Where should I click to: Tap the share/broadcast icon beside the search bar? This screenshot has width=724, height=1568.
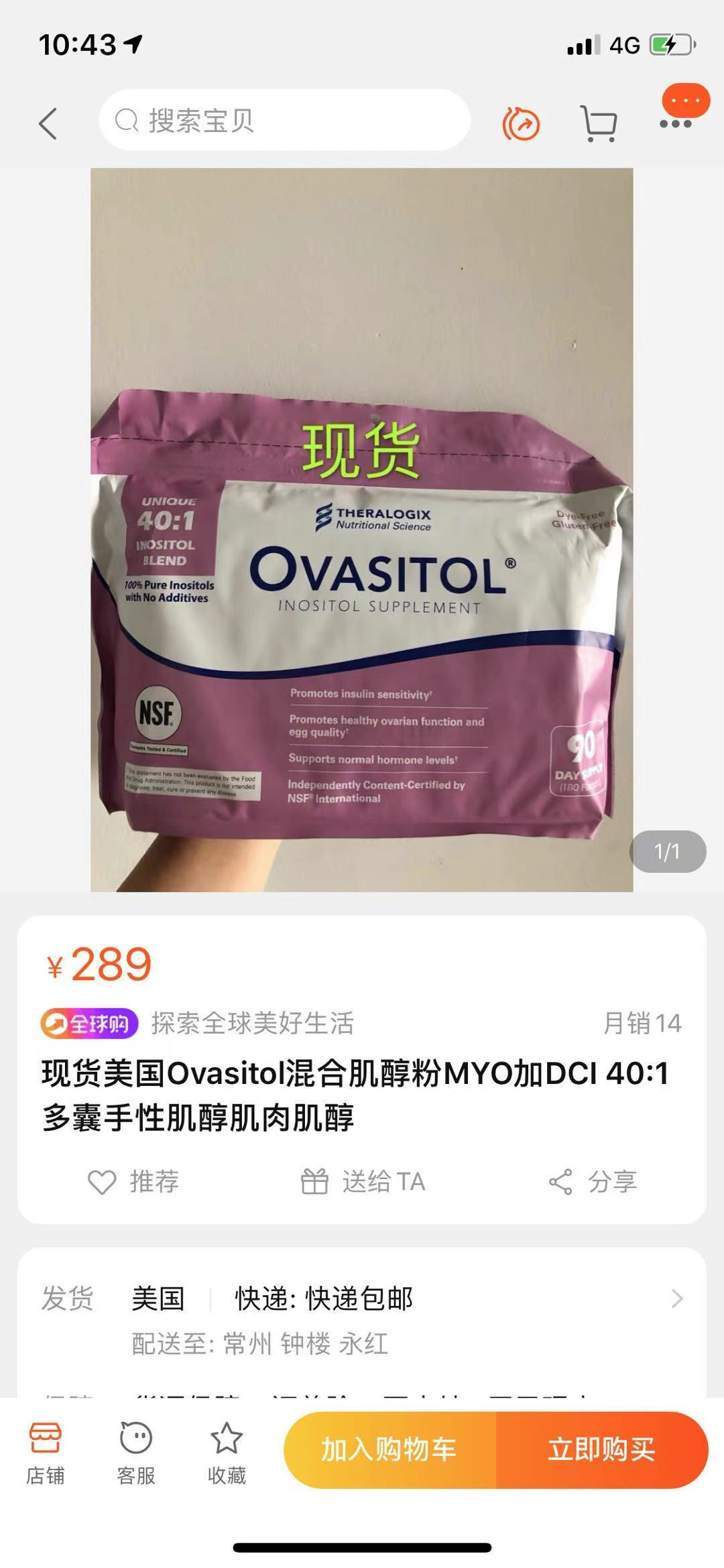pyautogui.click(x=522, y=123)
